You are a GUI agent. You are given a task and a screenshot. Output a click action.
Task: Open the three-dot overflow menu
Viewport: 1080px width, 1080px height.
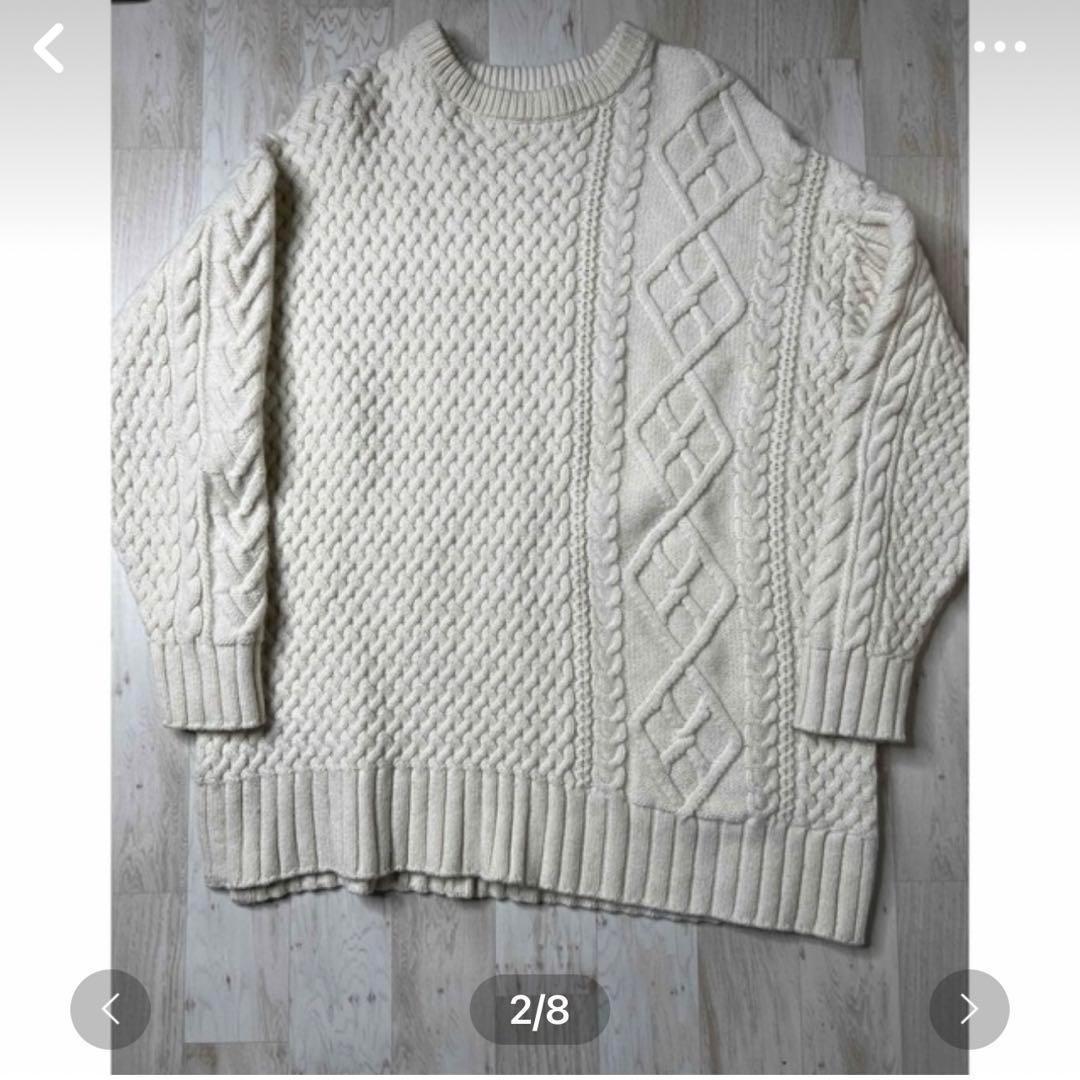[x=999, y=46]
